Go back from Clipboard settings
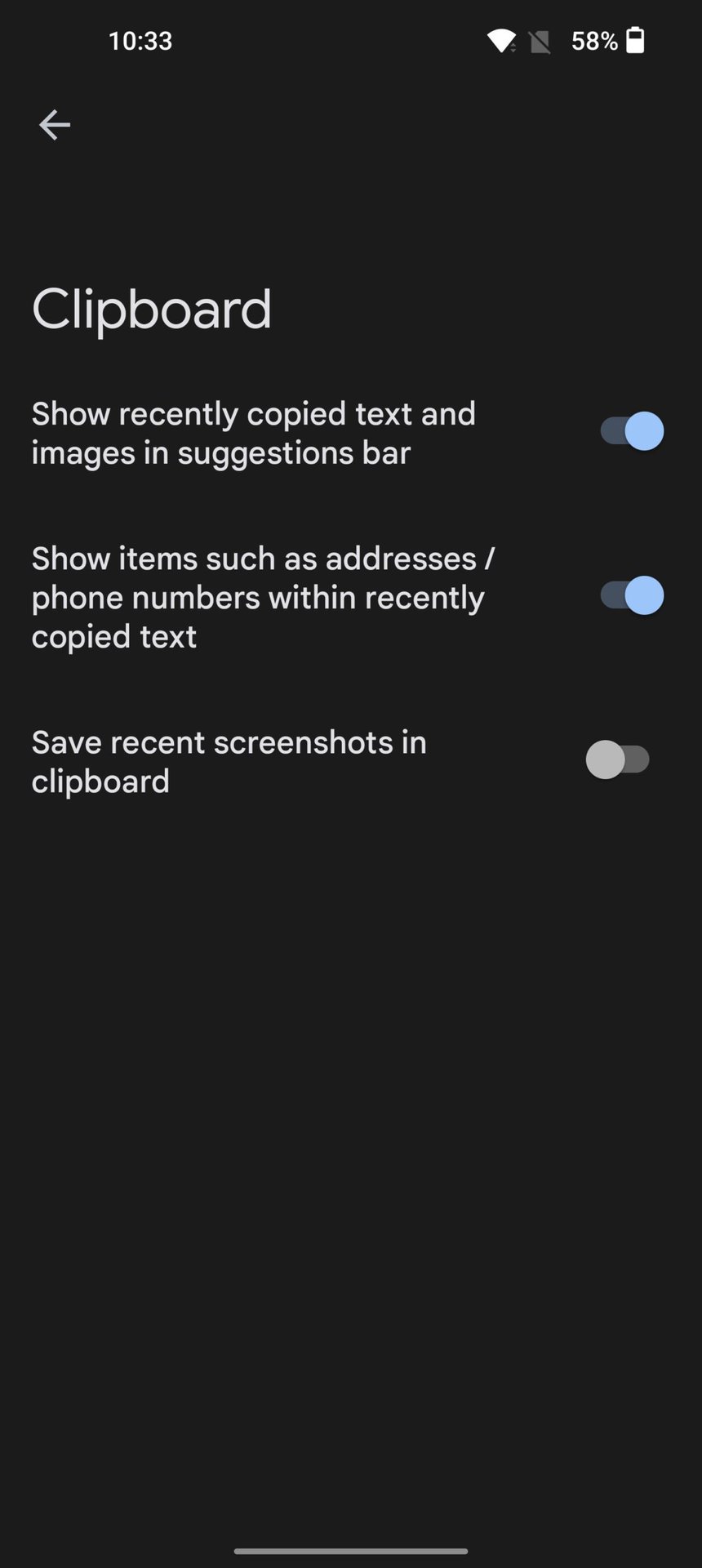The width and height of the screenshot is (702, 1568). click(x=55, y=125)
